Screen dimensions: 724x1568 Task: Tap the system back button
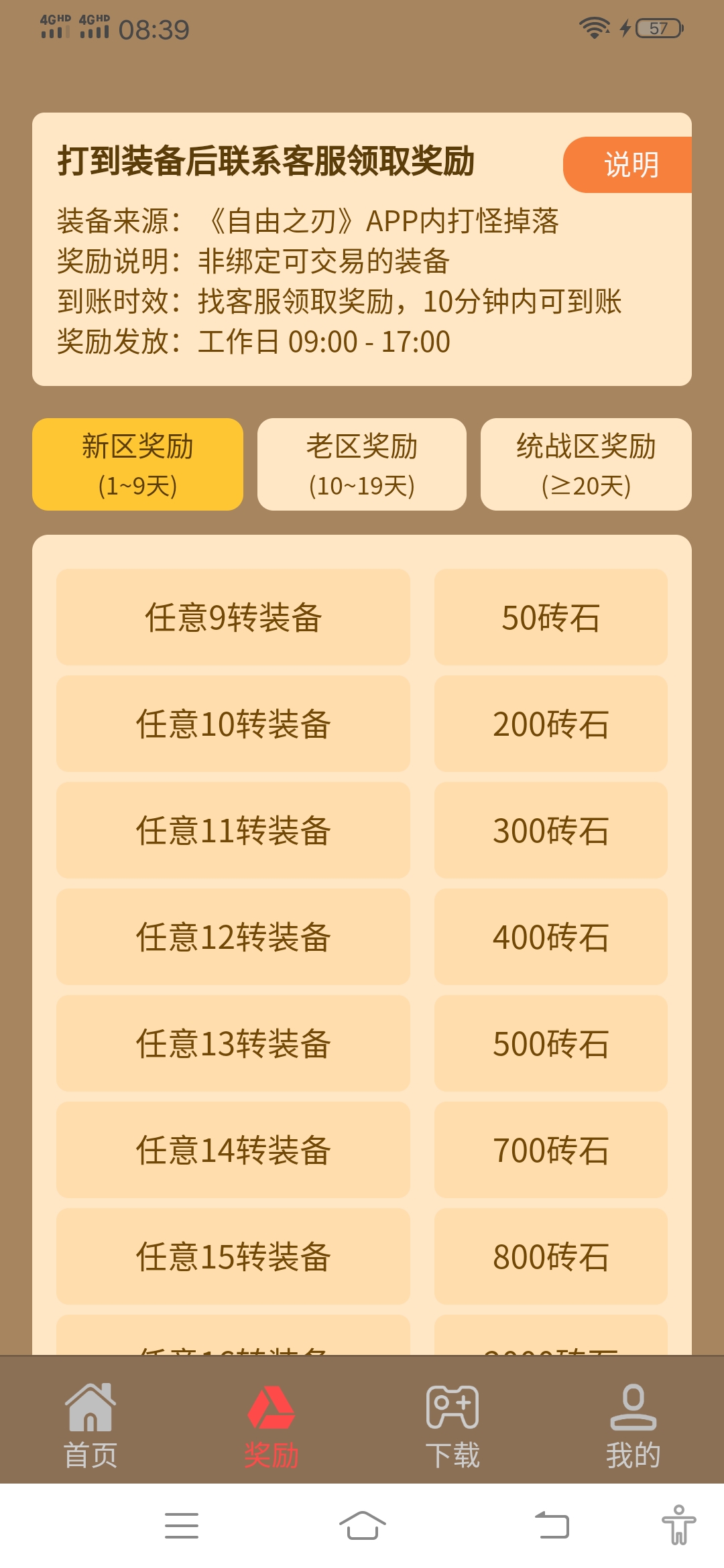click(552, 1526)
